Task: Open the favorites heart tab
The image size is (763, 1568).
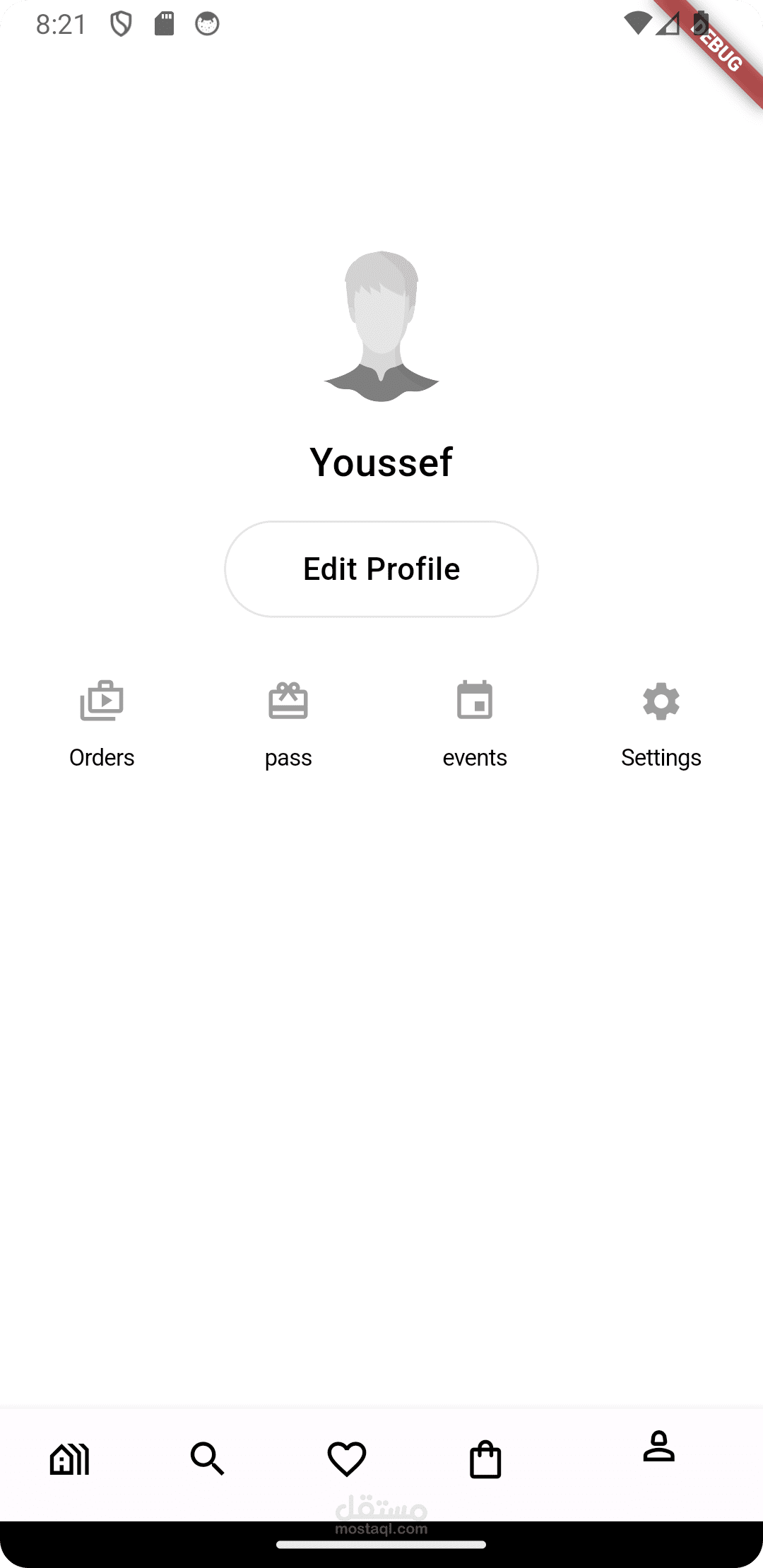Action: point(347,1459)
